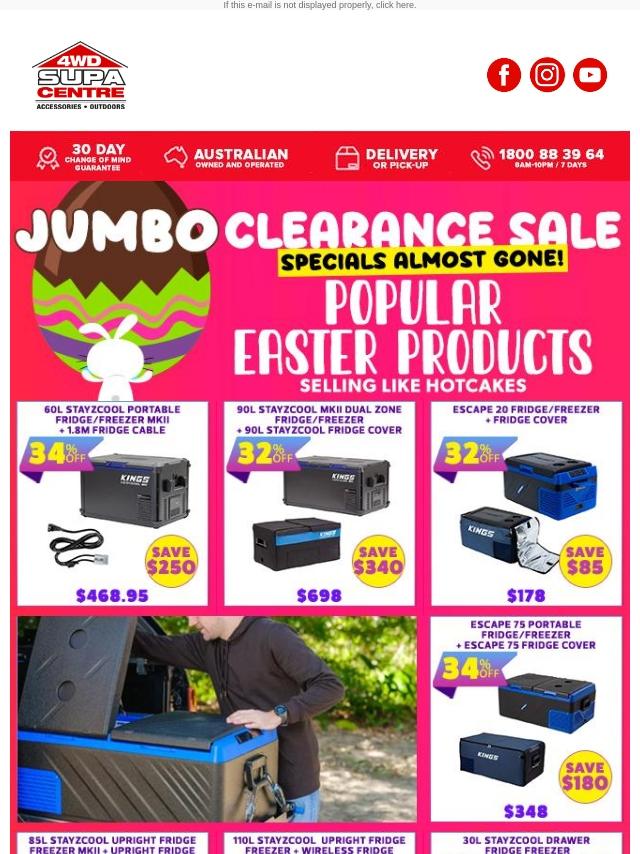Image resolution: width=640 pixels, height=854 pixels.
Task: Open the 90L Stayzcool MKII Dual Zone deal
Action: point(319,504)
